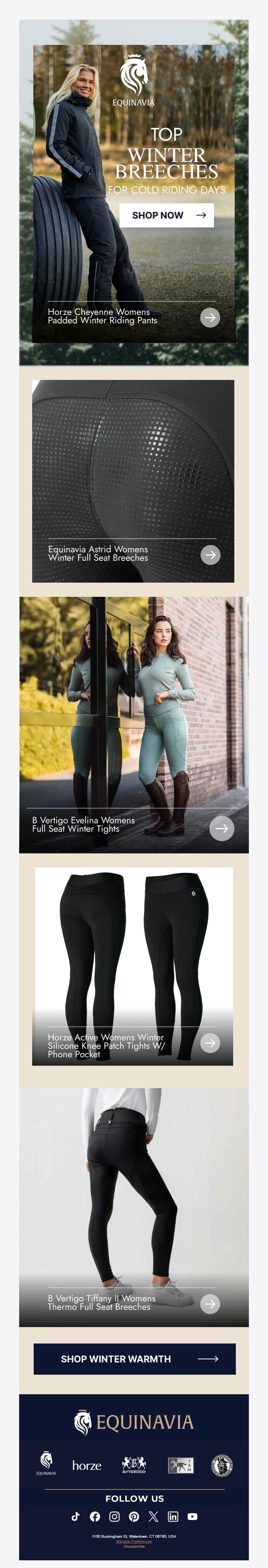Open the Horze brand link in footer
Screen dimensions: 268x1568
coord(87,1465)
